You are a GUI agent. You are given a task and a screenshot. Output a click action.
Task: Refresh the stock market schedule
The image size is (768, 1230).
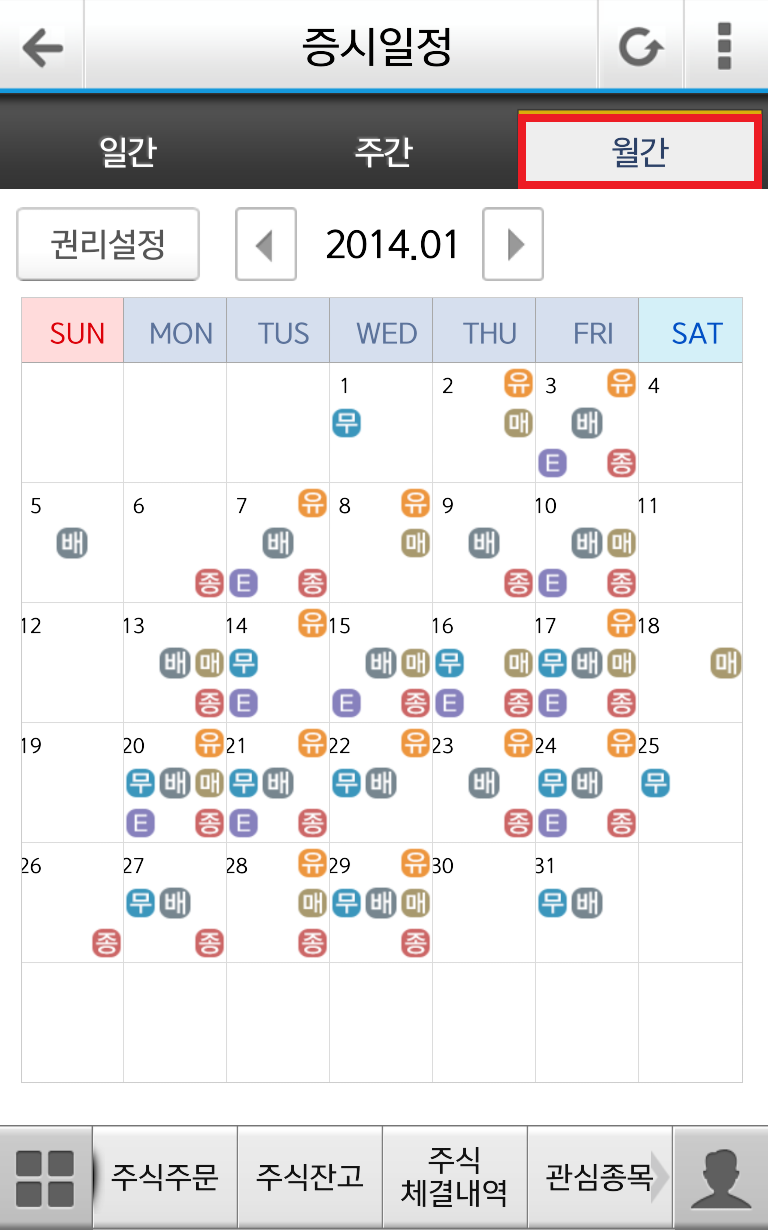click(640, 46)
